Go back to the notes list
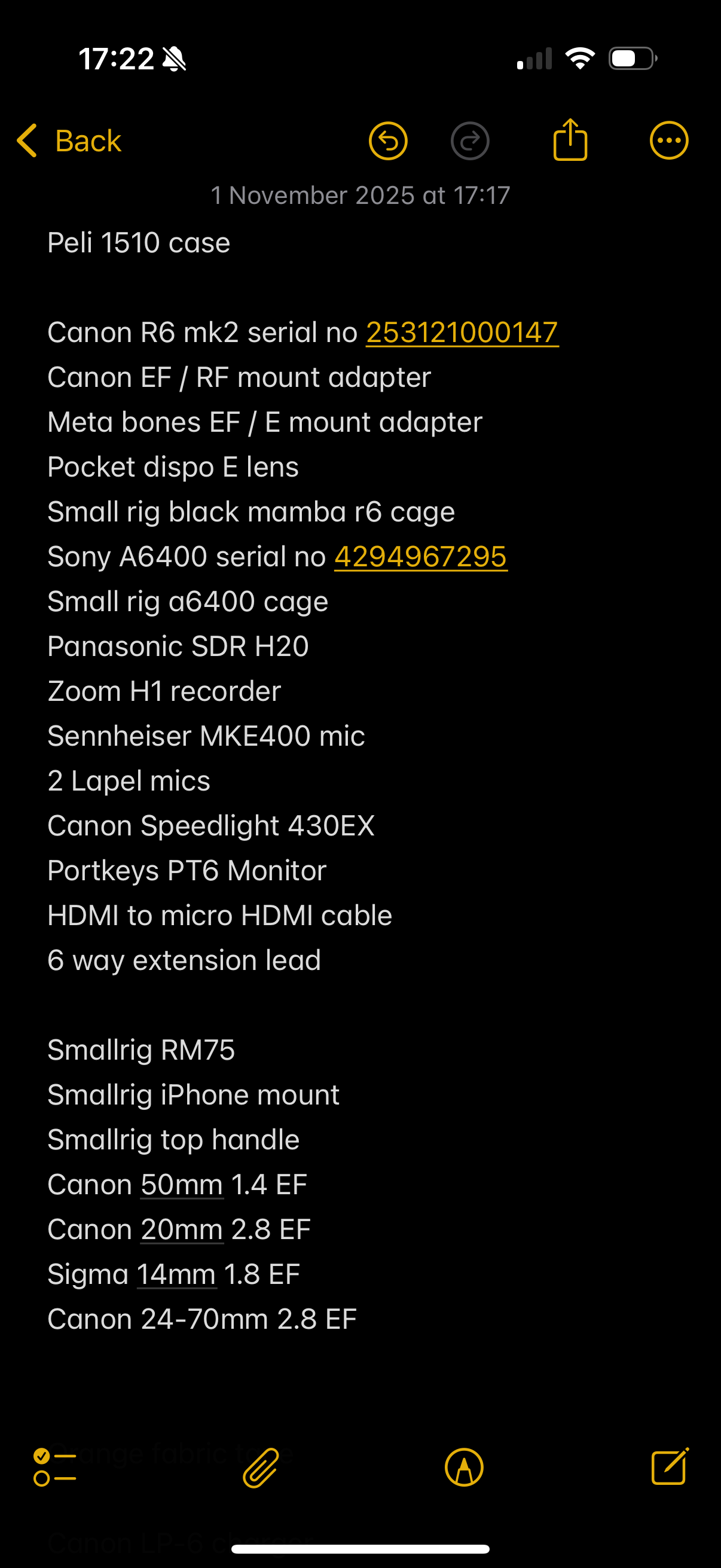Screen dimensions: 721x1568 click(x=69, y=141)
